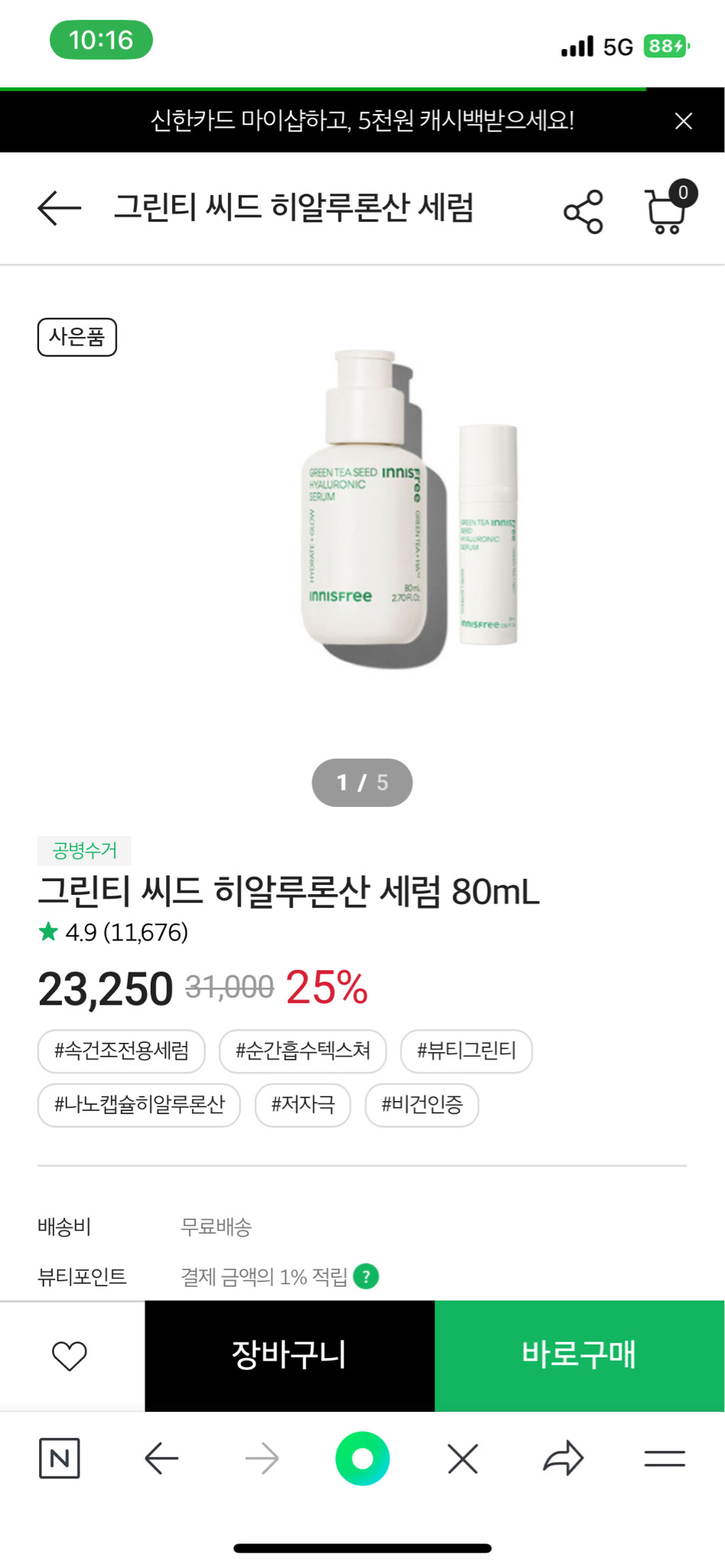Close the 신한카드 cashback banner
Image resolution: width=725 pixels, height=1568 pixels.
click(x=683, y=121)
